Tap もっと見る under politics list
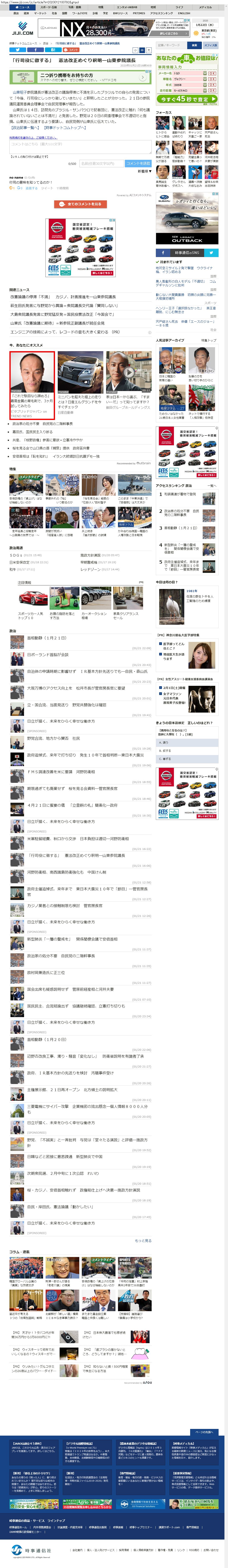 click(143, 1240)
